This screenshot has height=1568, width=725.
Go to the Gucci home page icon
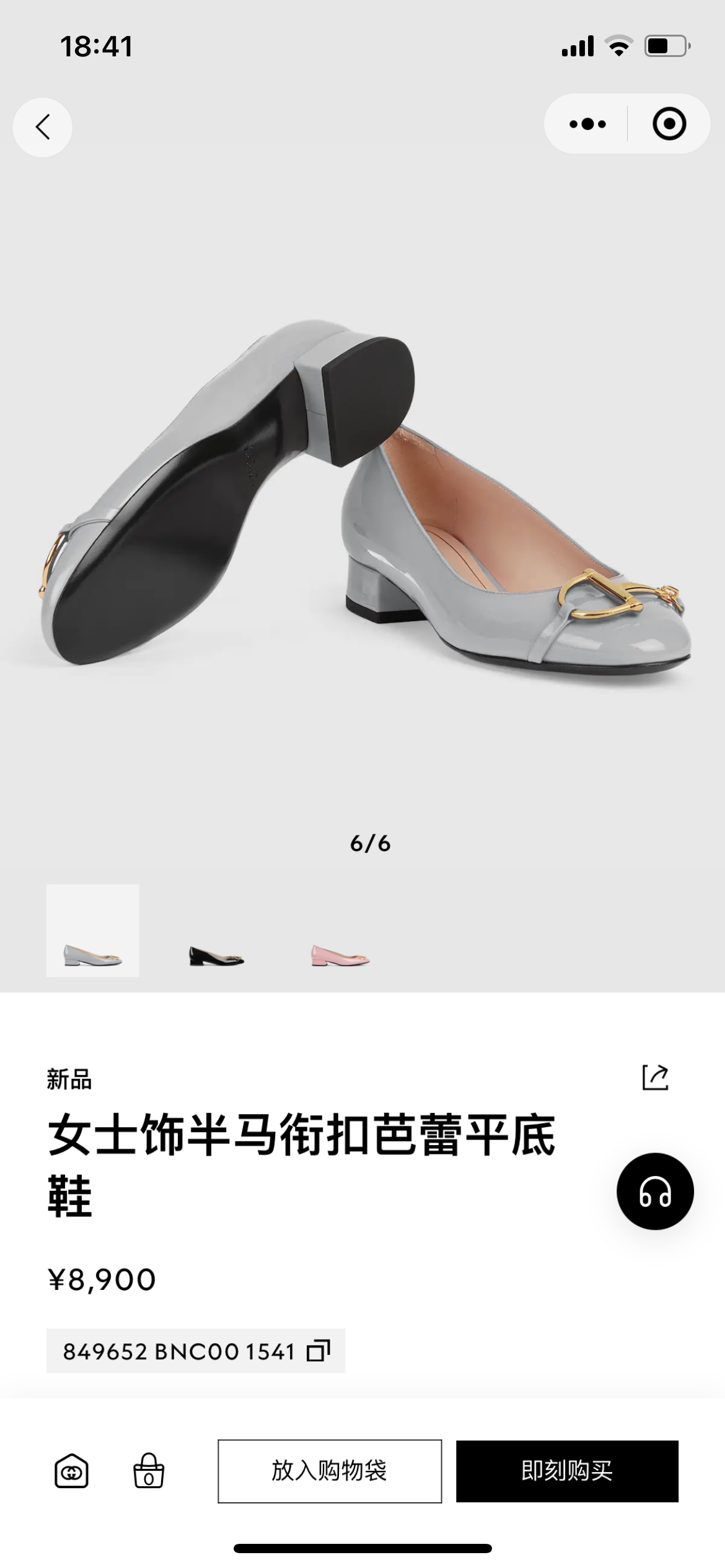[x=71, y=1471]
